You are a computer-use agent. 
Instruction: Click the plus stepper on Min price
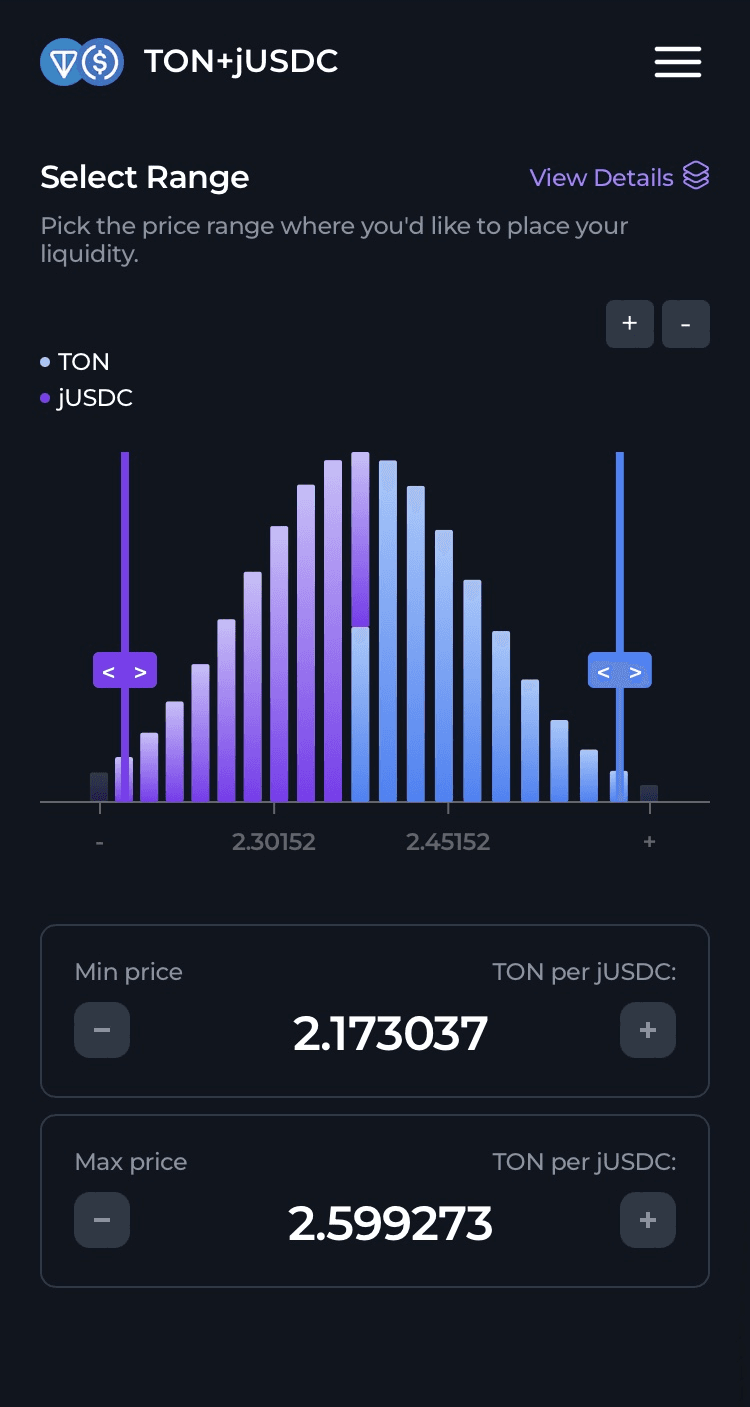coord(648,1030)
